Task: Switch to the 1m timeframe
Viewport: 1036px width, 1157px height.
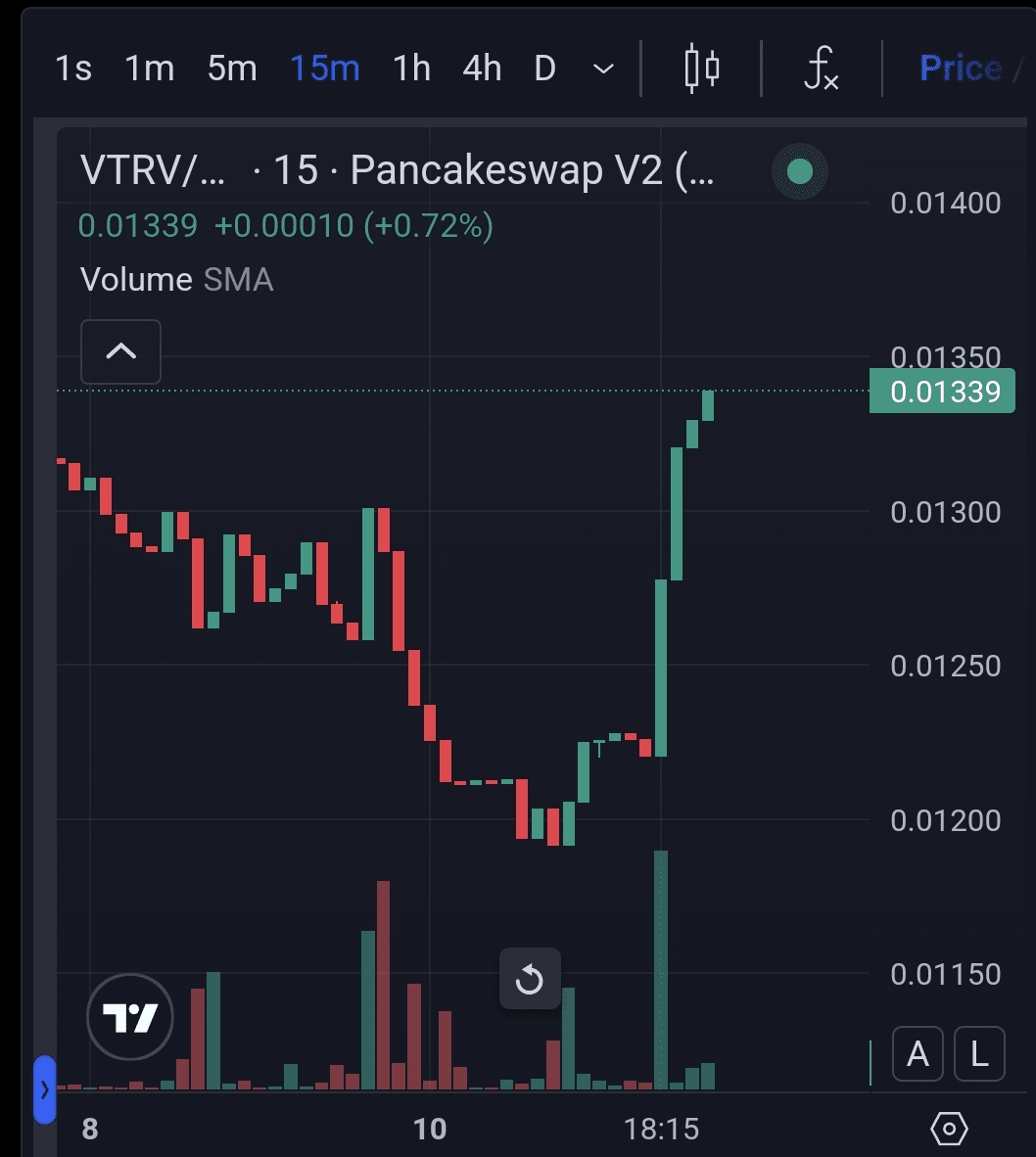Action: point(149,69)
